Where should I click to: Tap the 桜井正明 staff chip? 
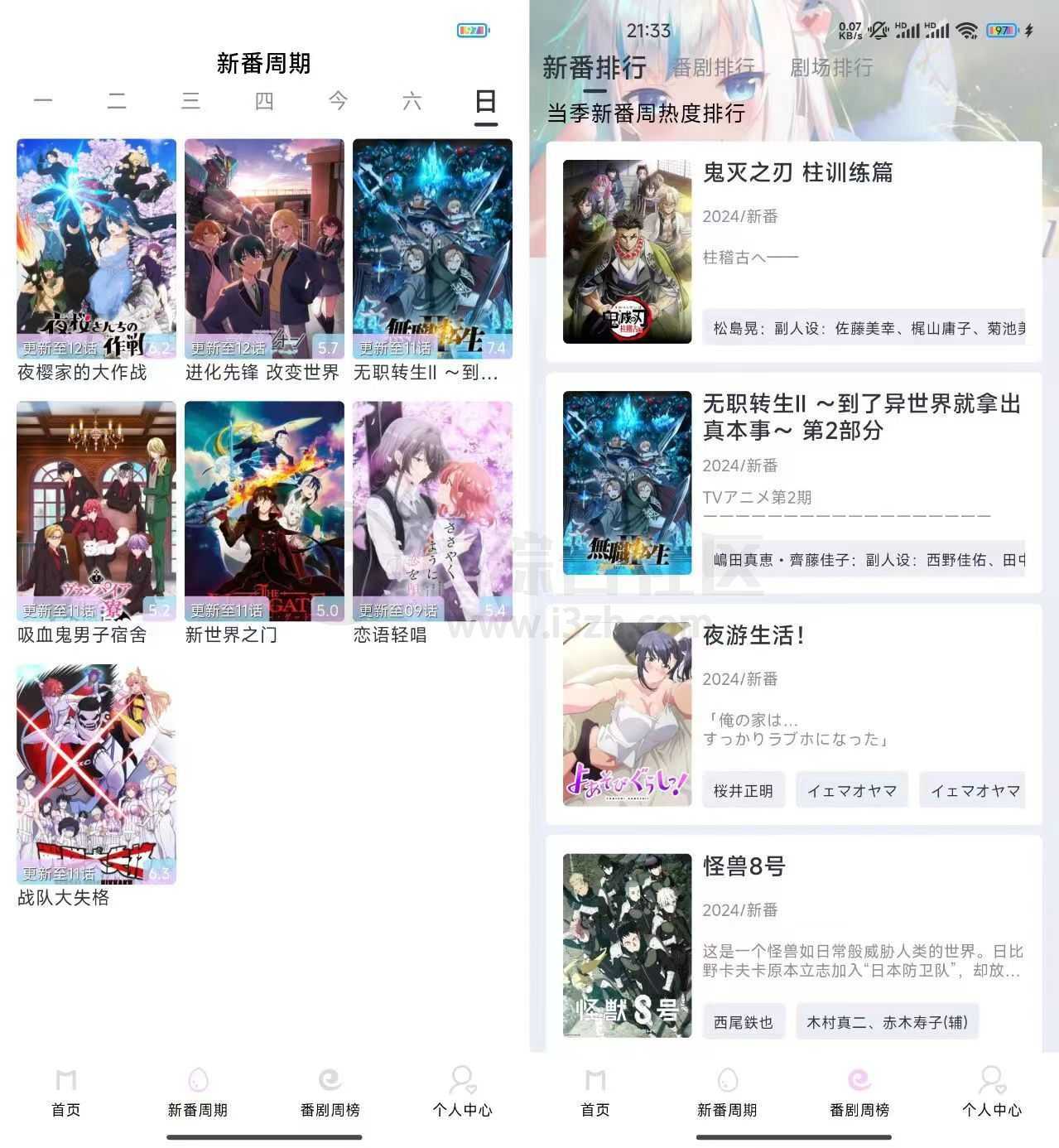pyautogui.click(x=743, y=790)
